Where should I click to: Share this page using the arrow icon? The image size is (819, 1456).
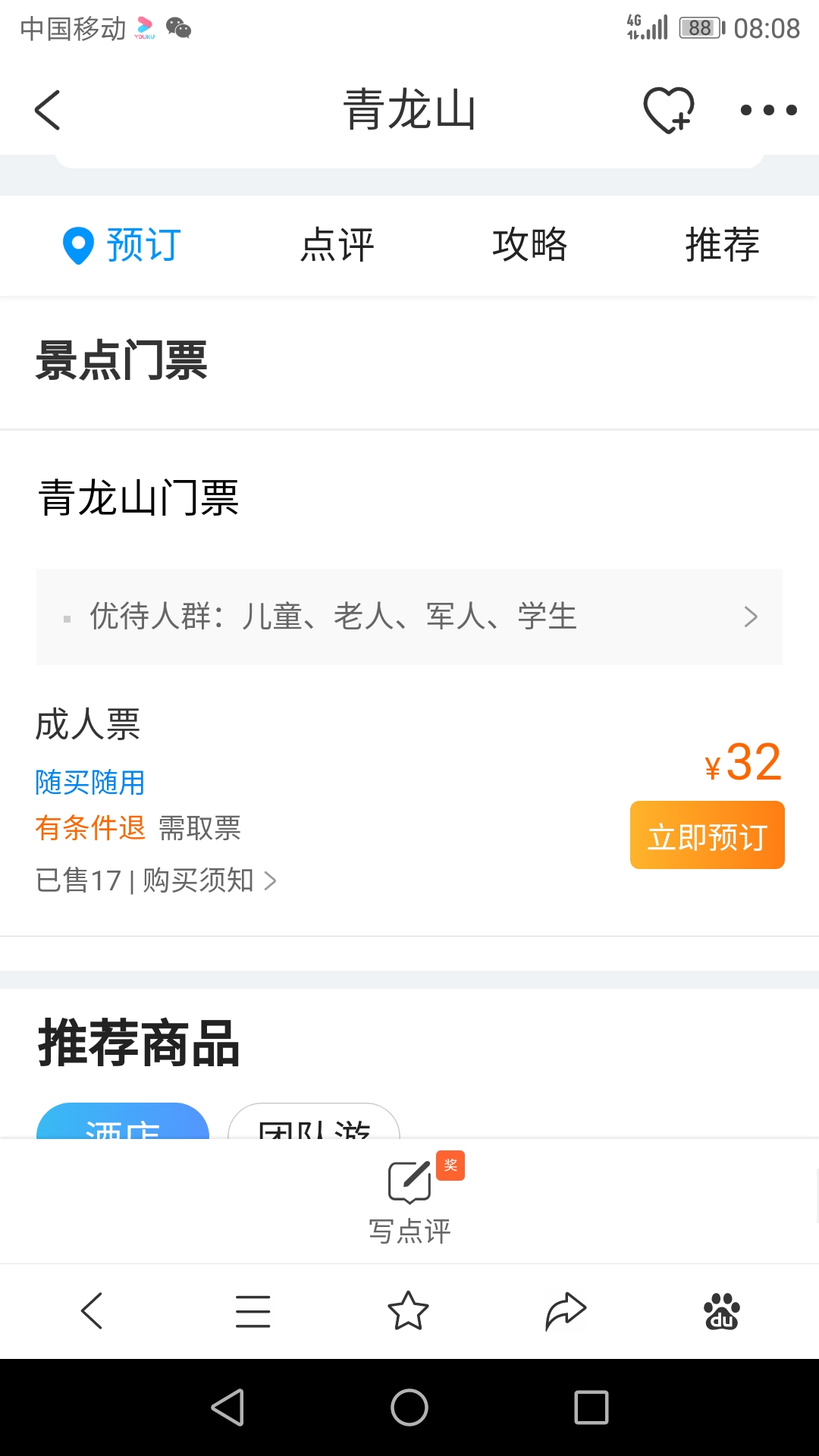566,1311
